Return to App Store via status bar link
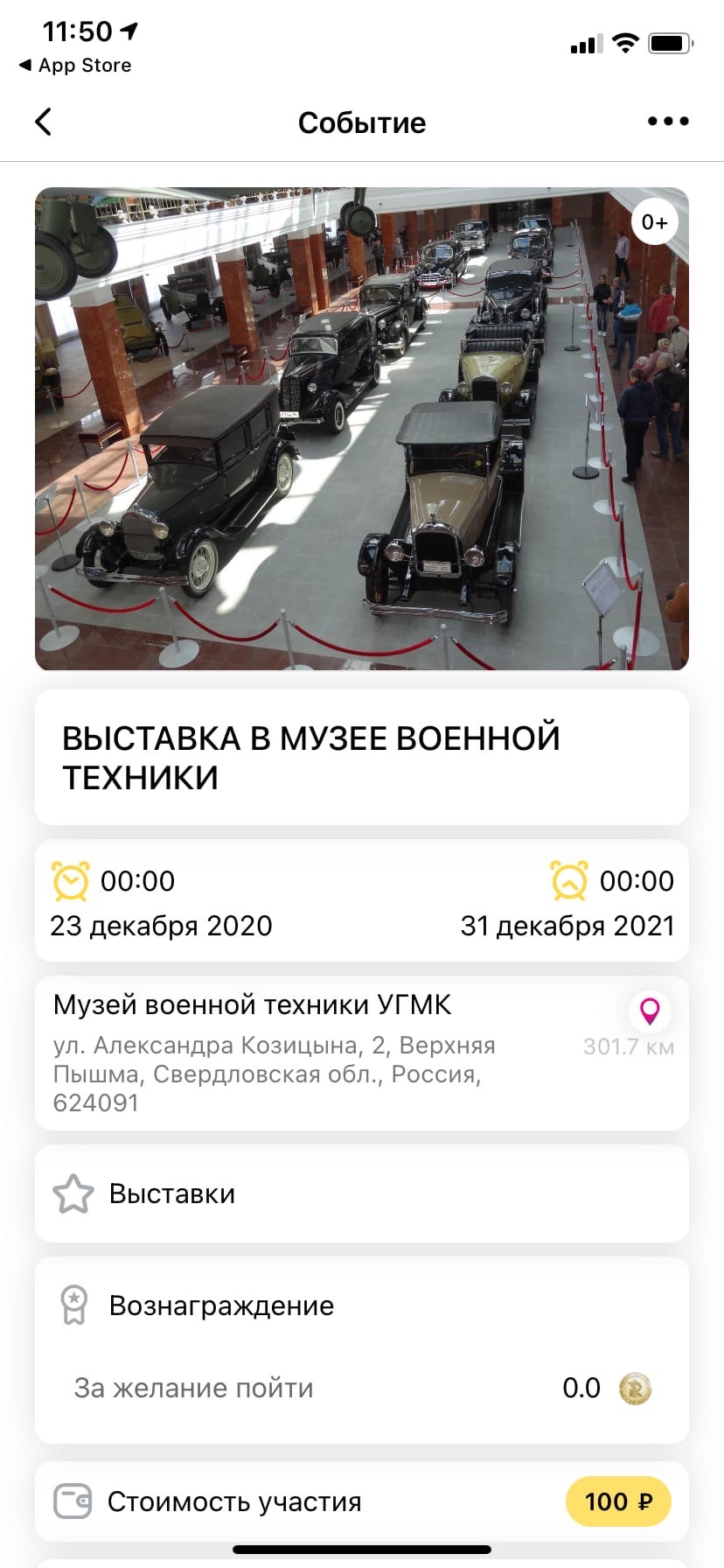 click(75, 66)
